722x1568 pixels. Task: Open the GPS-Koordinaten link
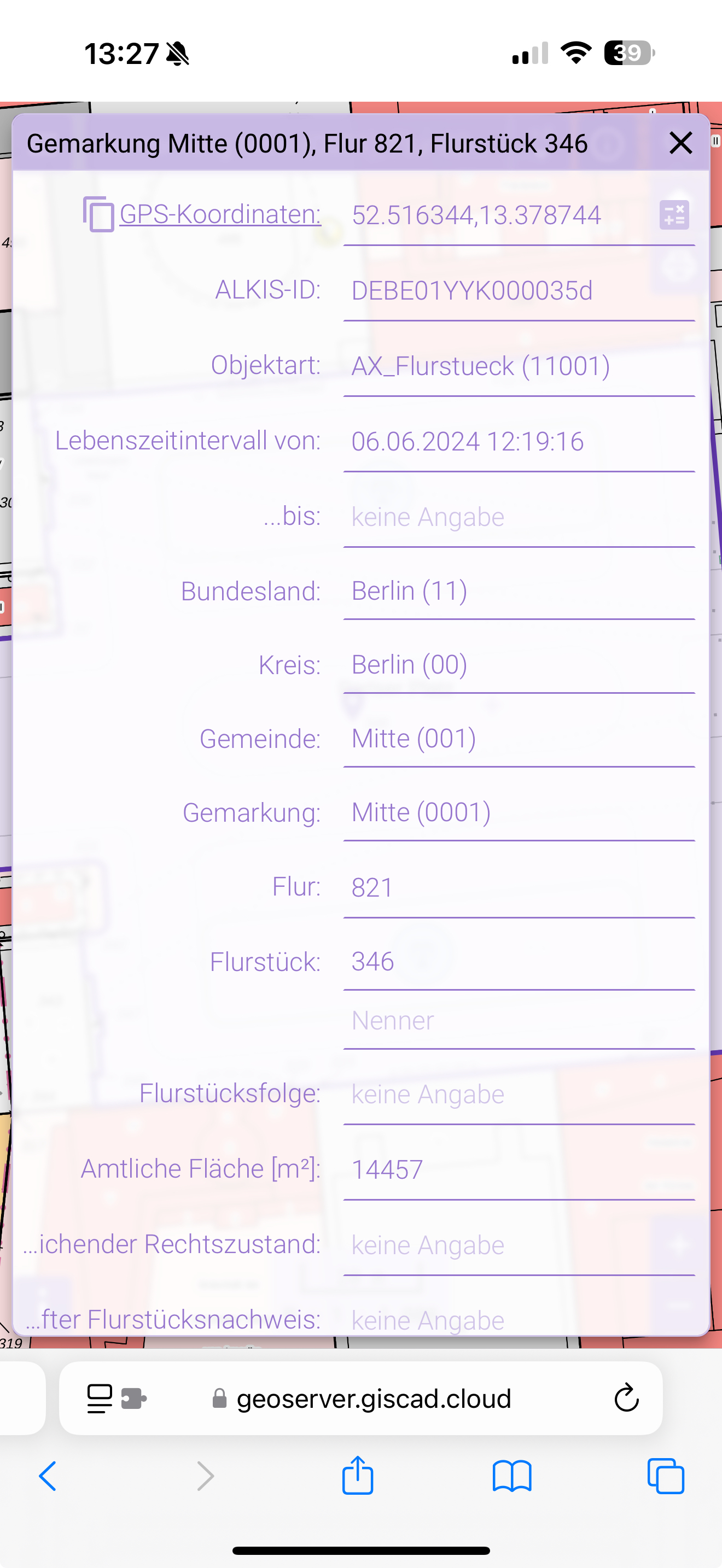coord(220,214)
